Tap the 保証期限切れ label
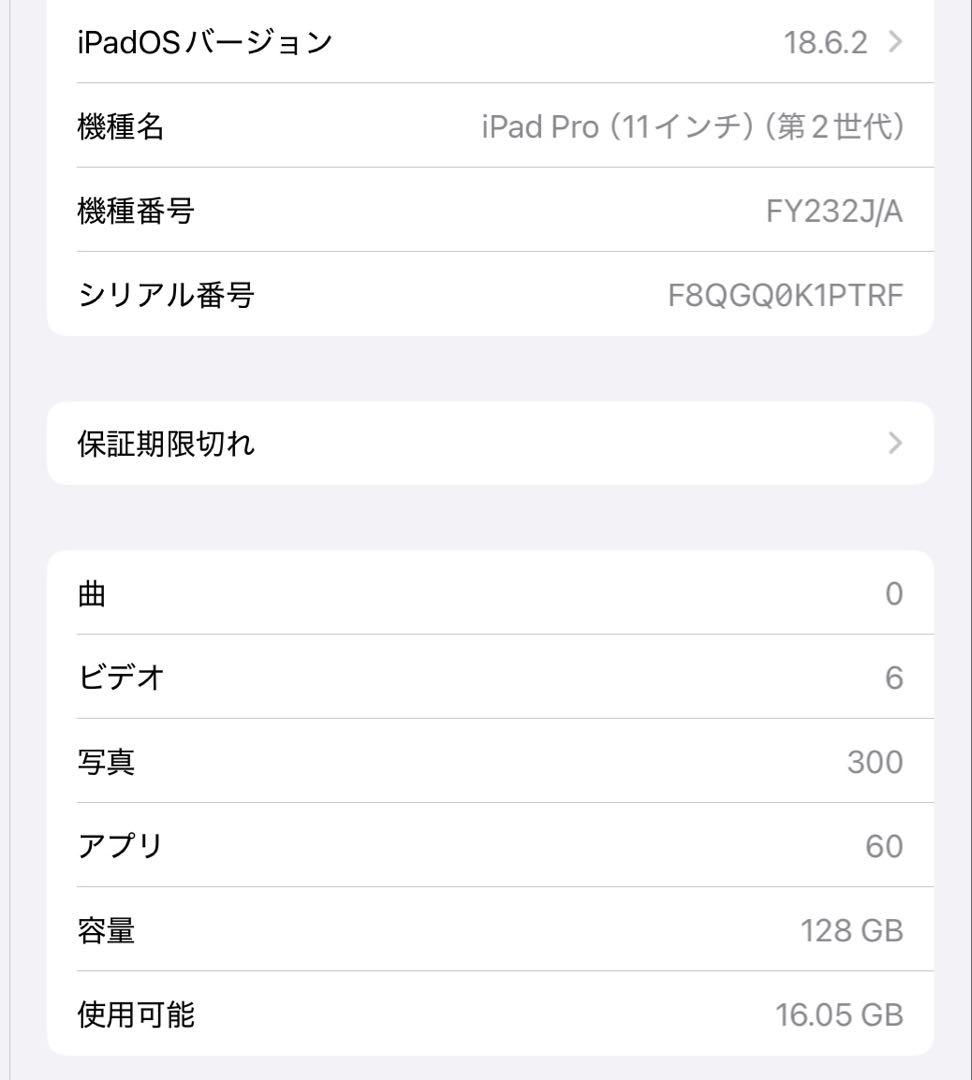972x1080 pixels. [167, 443]
